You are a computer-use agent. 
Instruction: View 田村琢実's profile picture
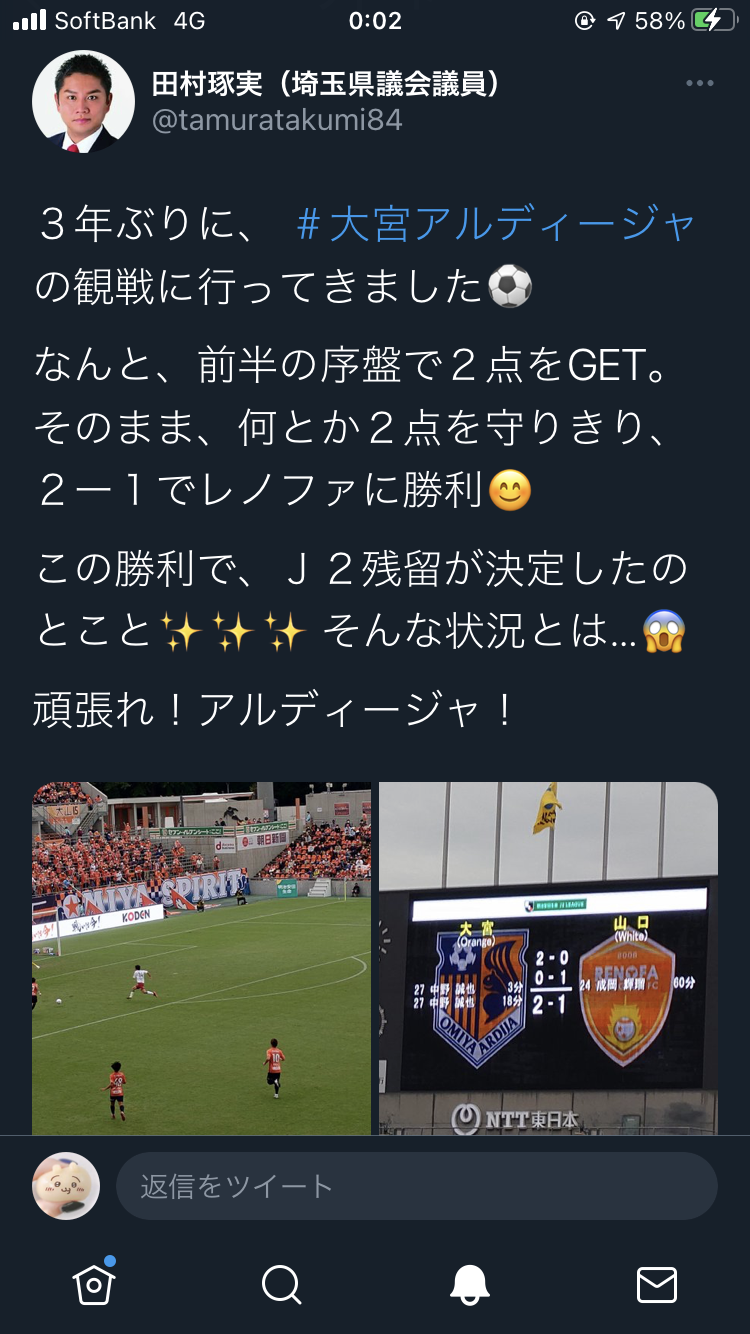[83, 102]
